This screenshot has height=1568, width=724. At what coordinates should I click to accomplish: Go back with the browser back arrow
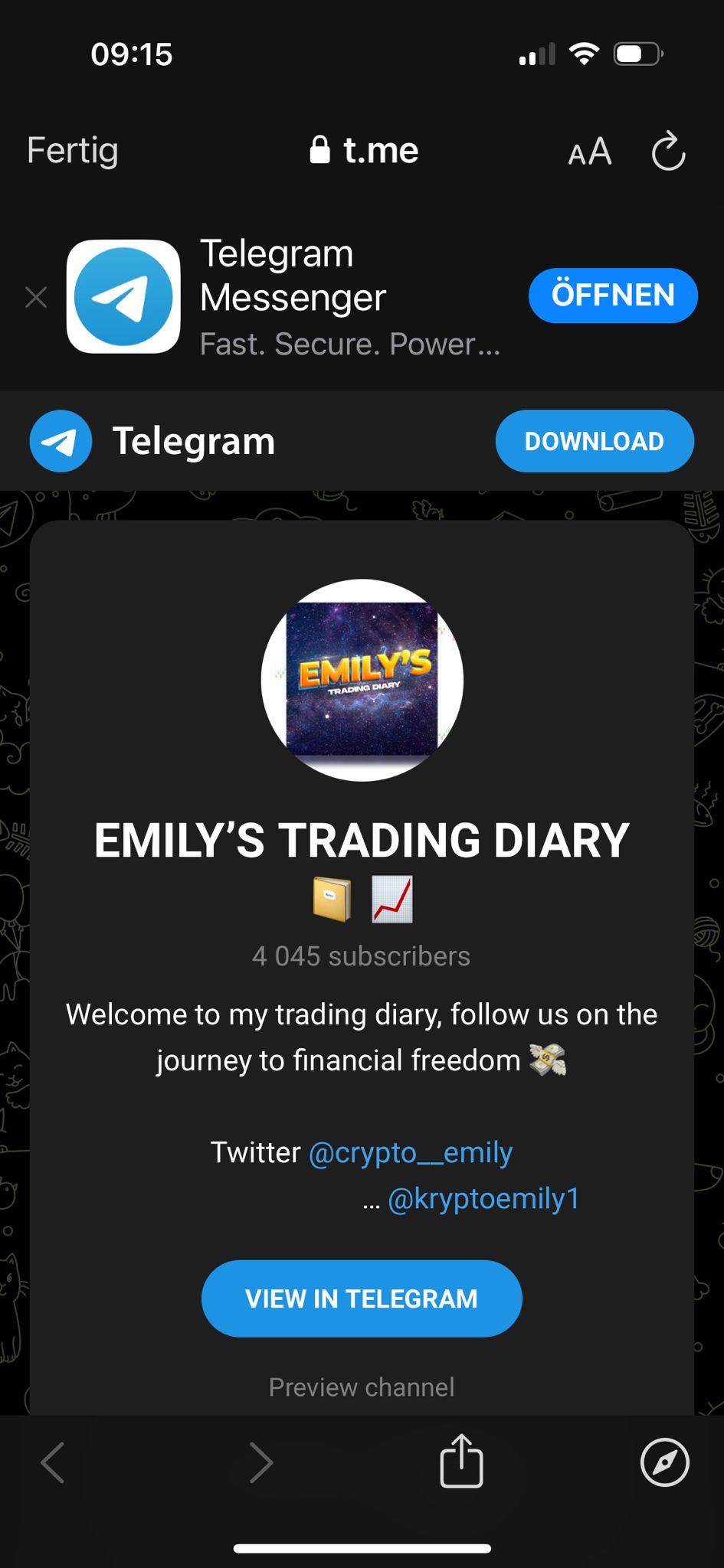pos(53,1462)
